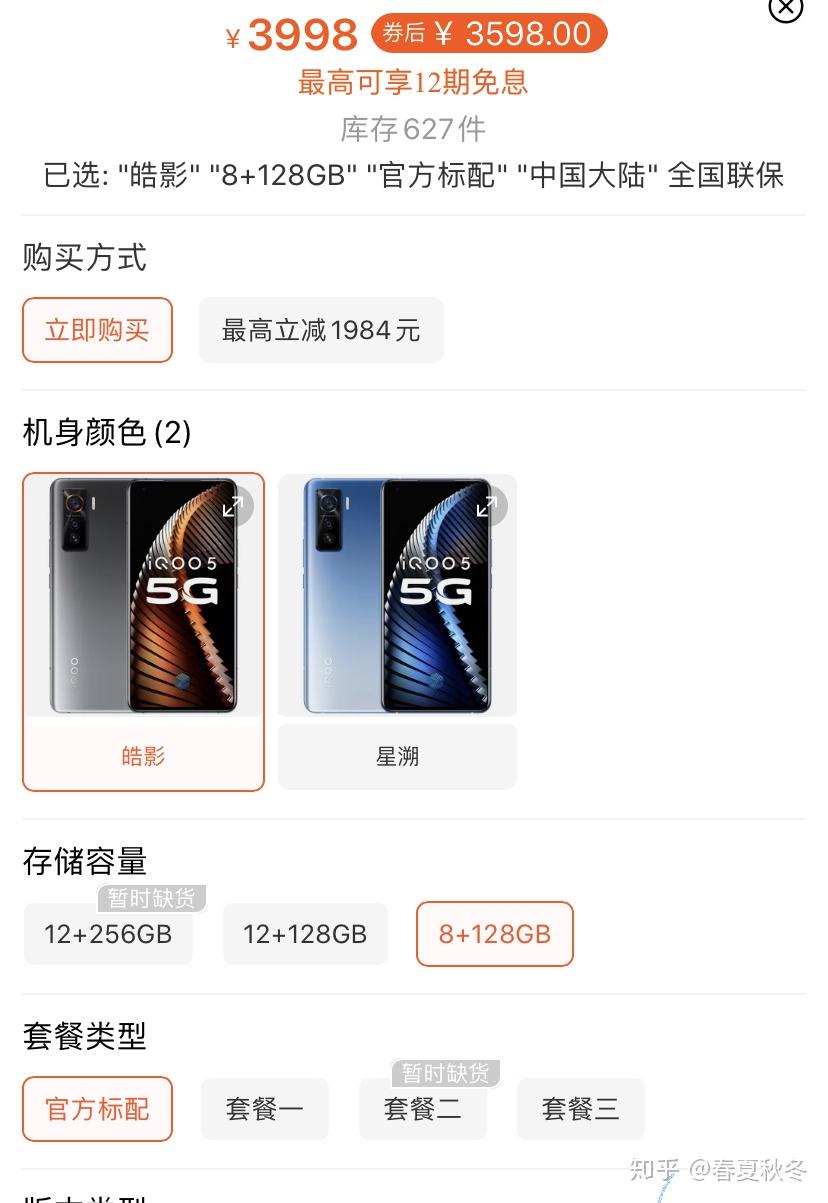Select the 8+128GB storage option
The image size is (828, 1203).
coord(494,934)
